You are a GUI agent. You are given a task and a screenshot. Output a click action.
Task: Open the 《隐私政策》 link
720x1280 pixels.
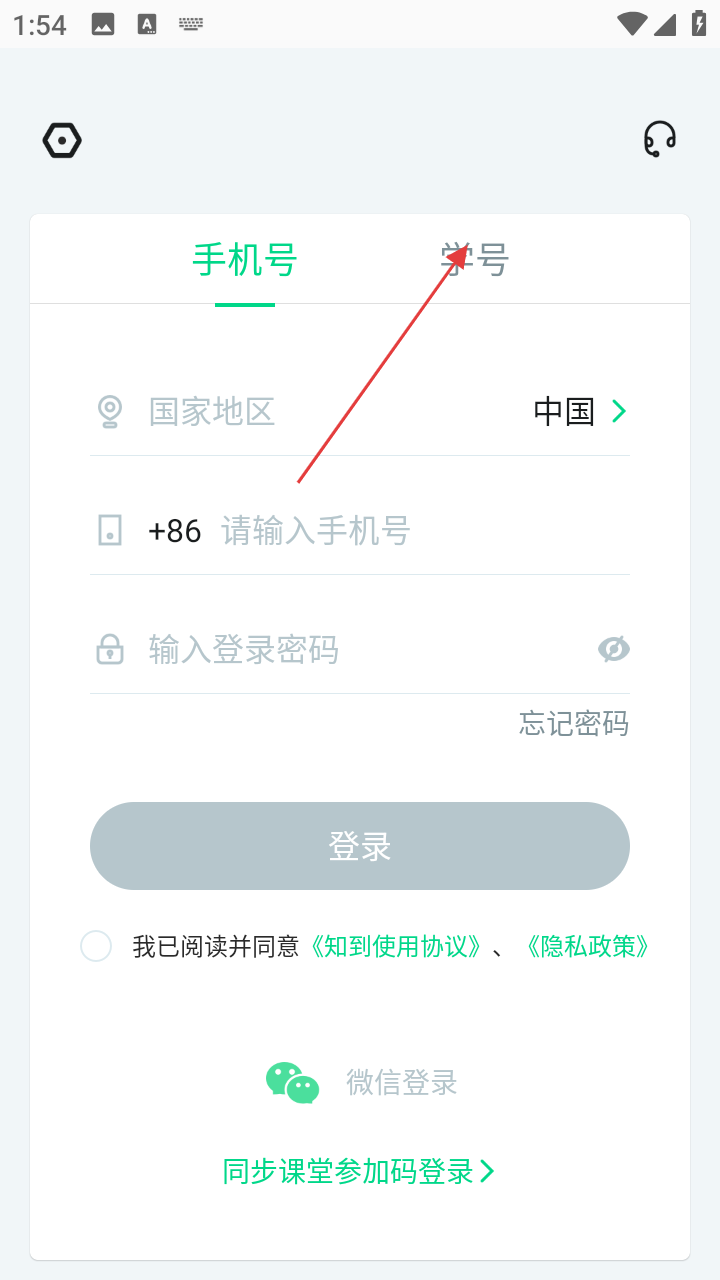587,946
